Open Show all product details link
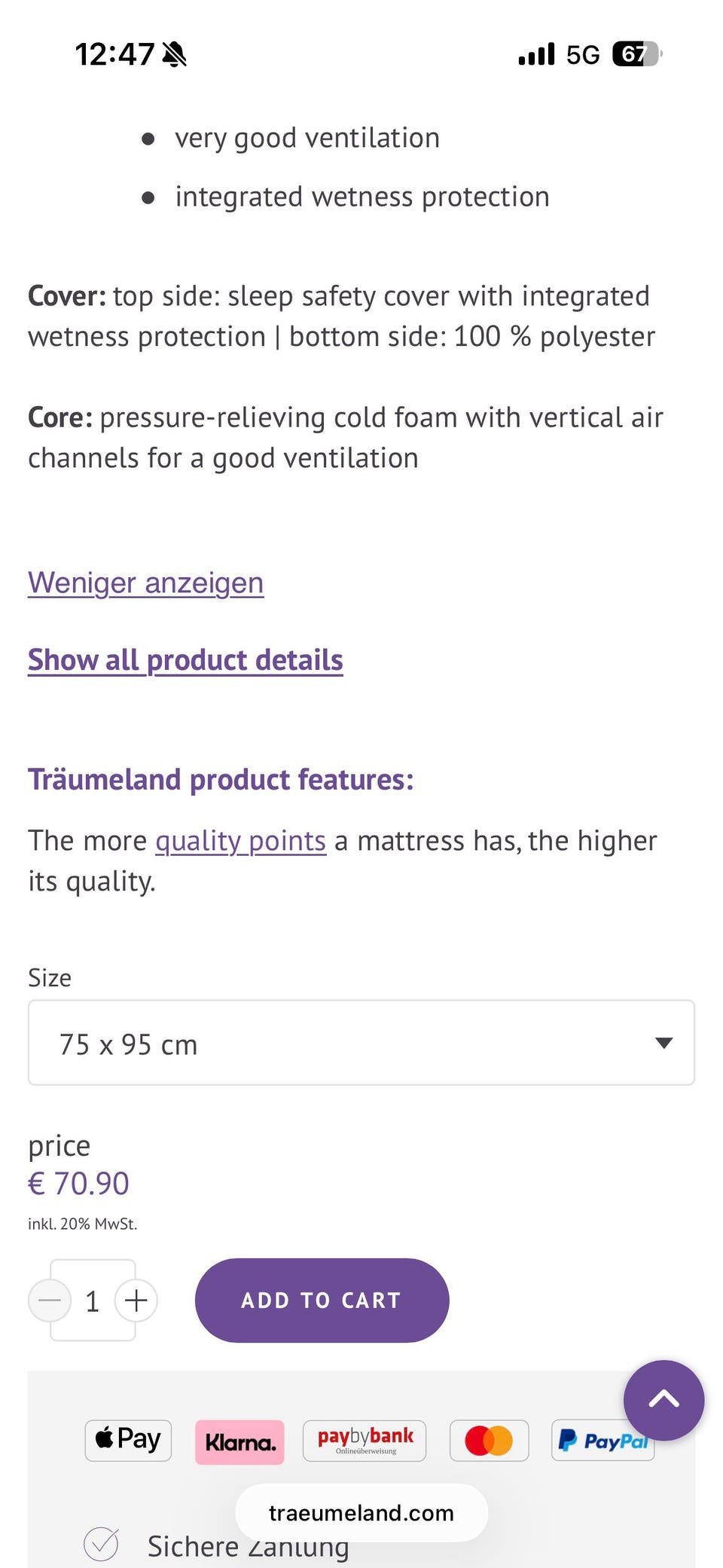Image resolution: width=723 pixels, height=1568 pixels. click(x=185, y=660)
